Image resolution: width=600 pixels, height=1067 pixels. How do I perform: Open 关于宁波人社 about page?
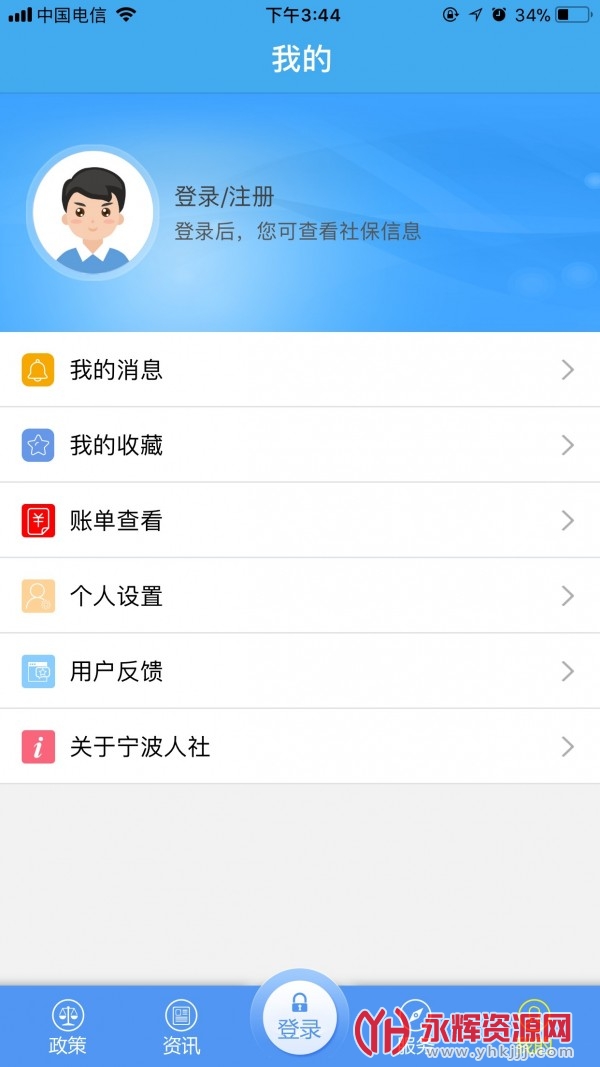(x=300, y=747)
